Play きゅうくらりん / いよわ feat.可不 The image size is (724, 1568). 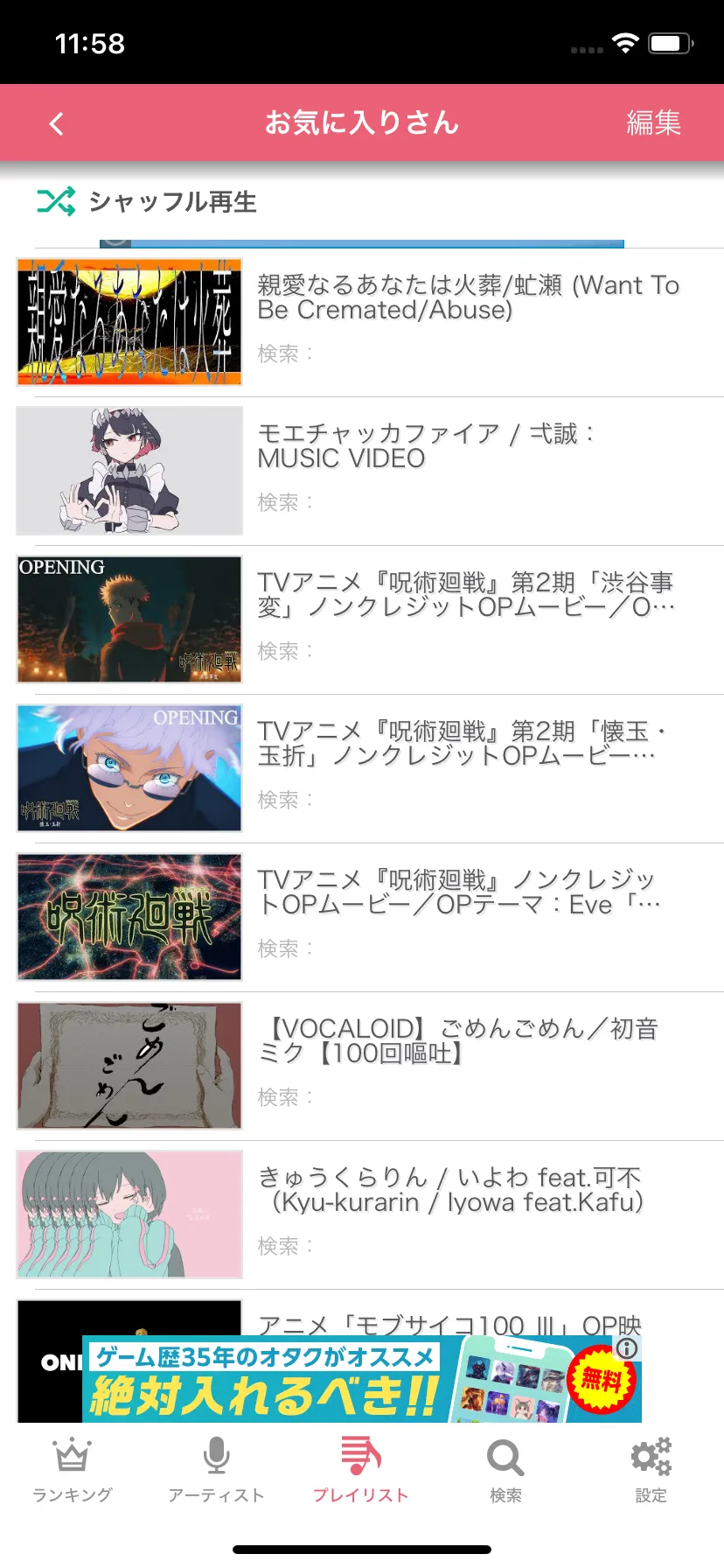[451, 1190]
